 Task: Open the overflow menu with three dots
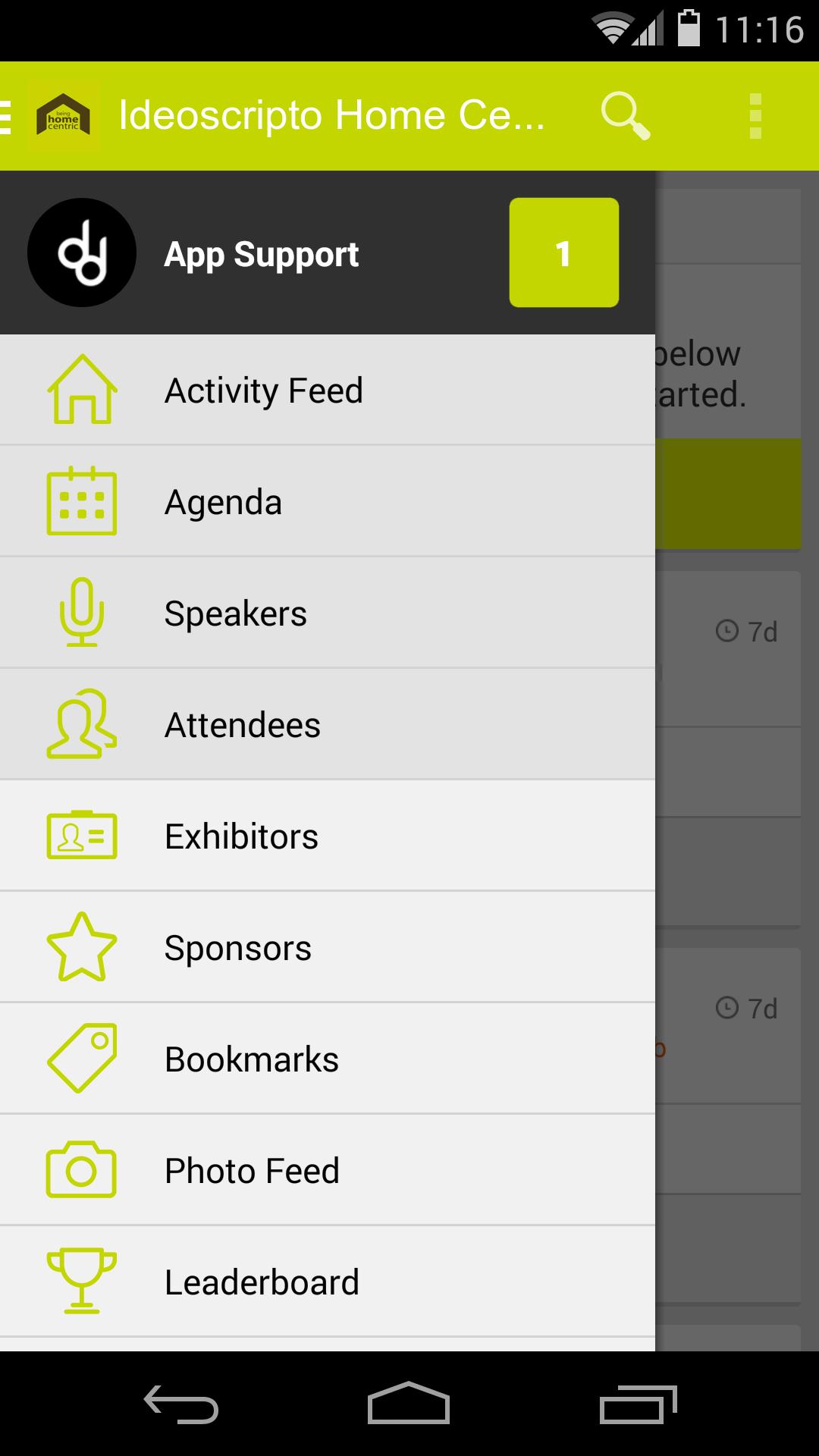point(755,115)
